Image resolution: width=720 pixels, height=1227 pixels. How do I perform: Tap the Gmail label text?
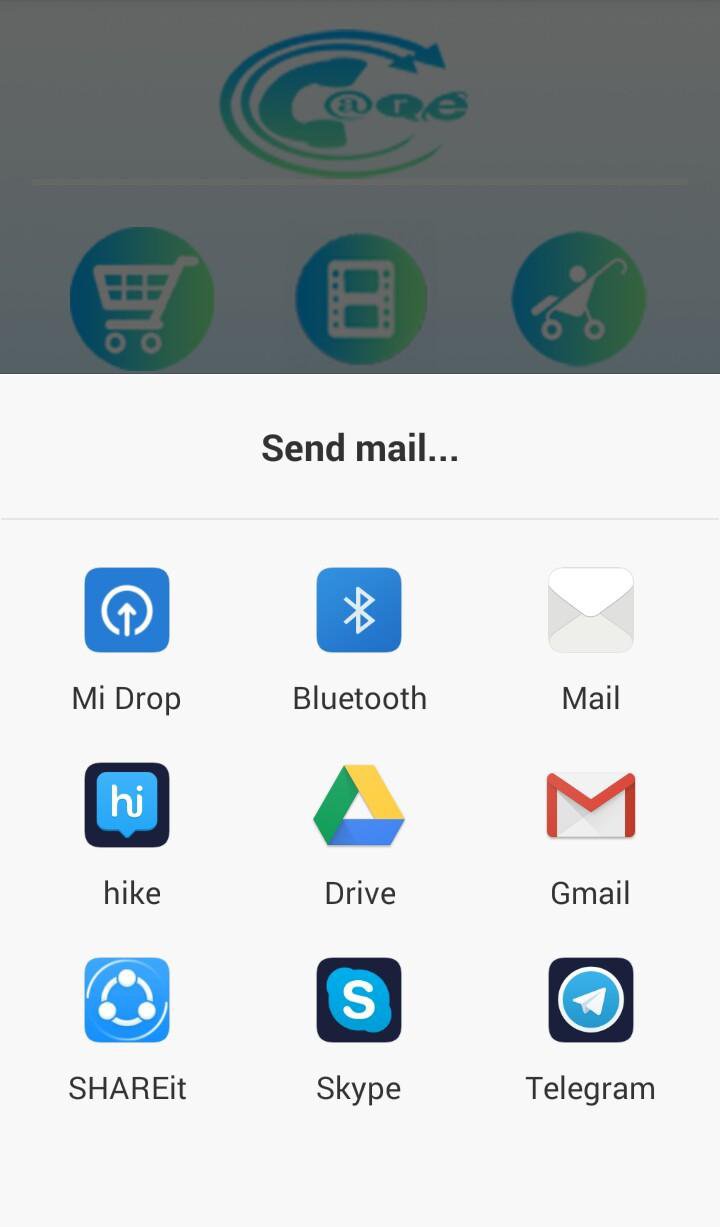point(590,892)
